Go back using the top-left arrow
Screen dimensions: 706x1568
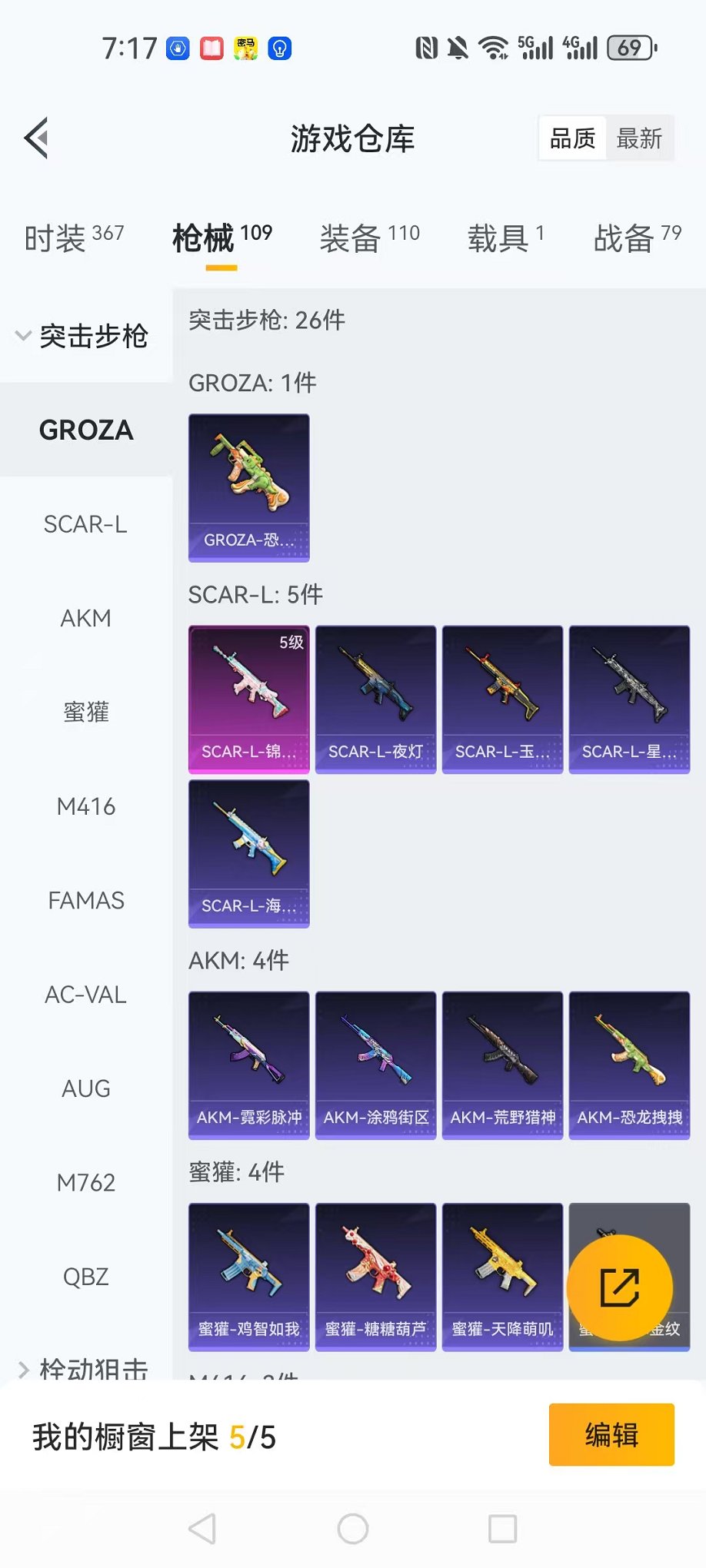(x=37, y=138)
